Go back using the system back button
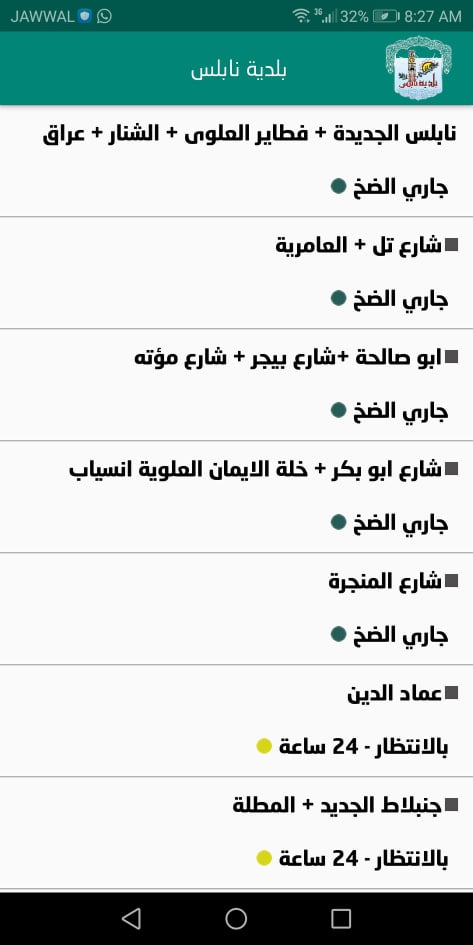This screenshot has width=473, height=945. [x=131, y=918]
